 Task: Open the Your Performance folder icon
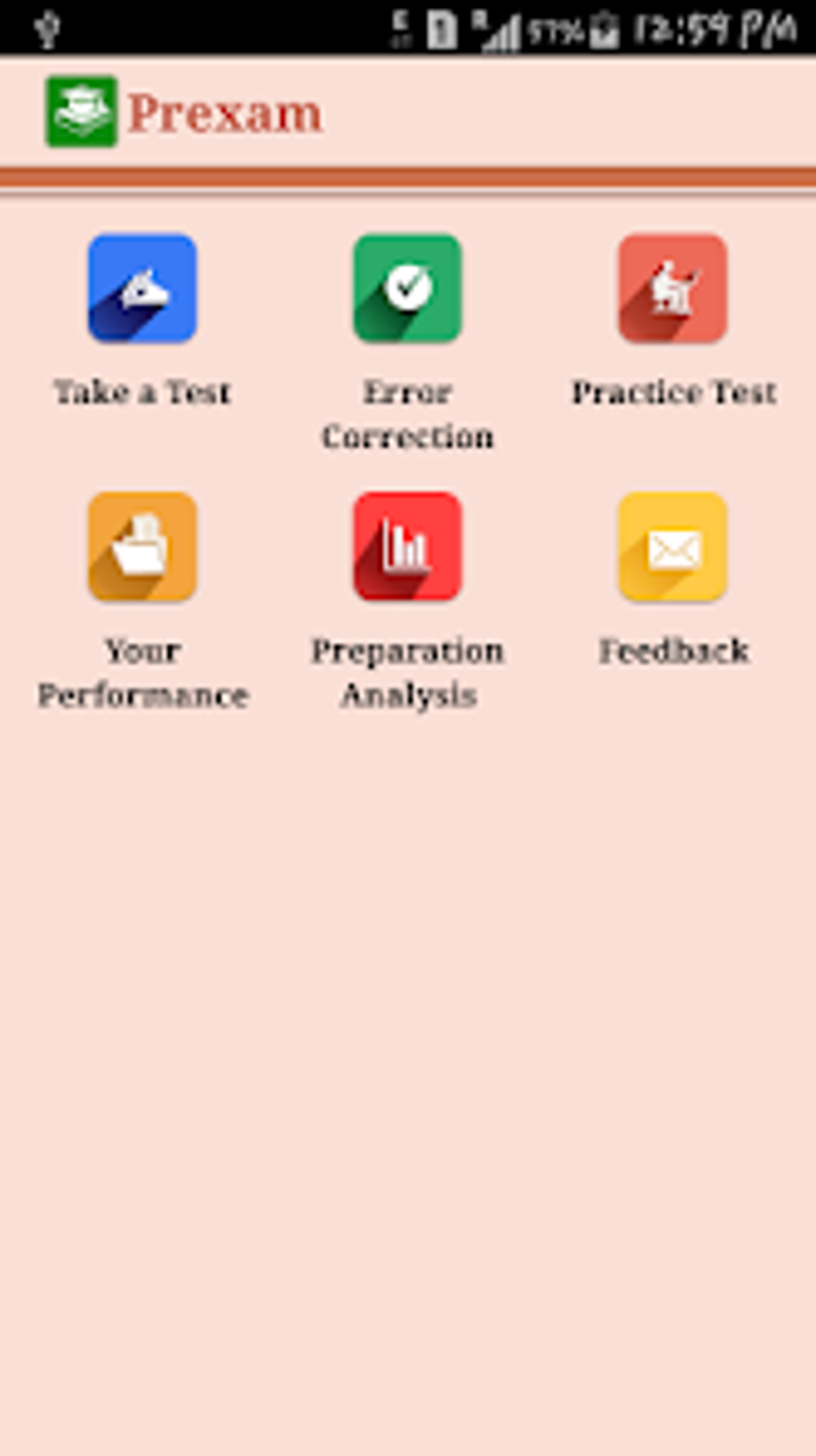pos(142,547)
